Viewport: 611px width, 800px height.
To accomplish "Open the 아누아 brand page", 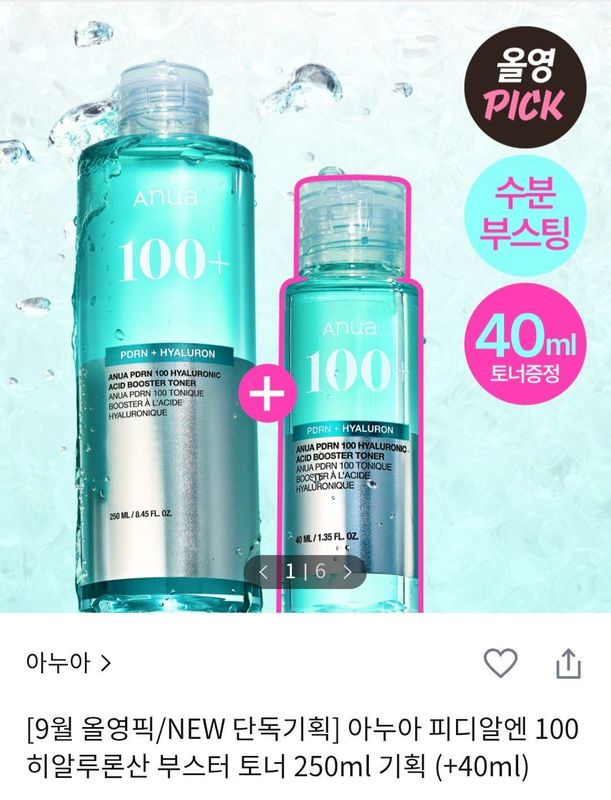I will tap(68, 662).
